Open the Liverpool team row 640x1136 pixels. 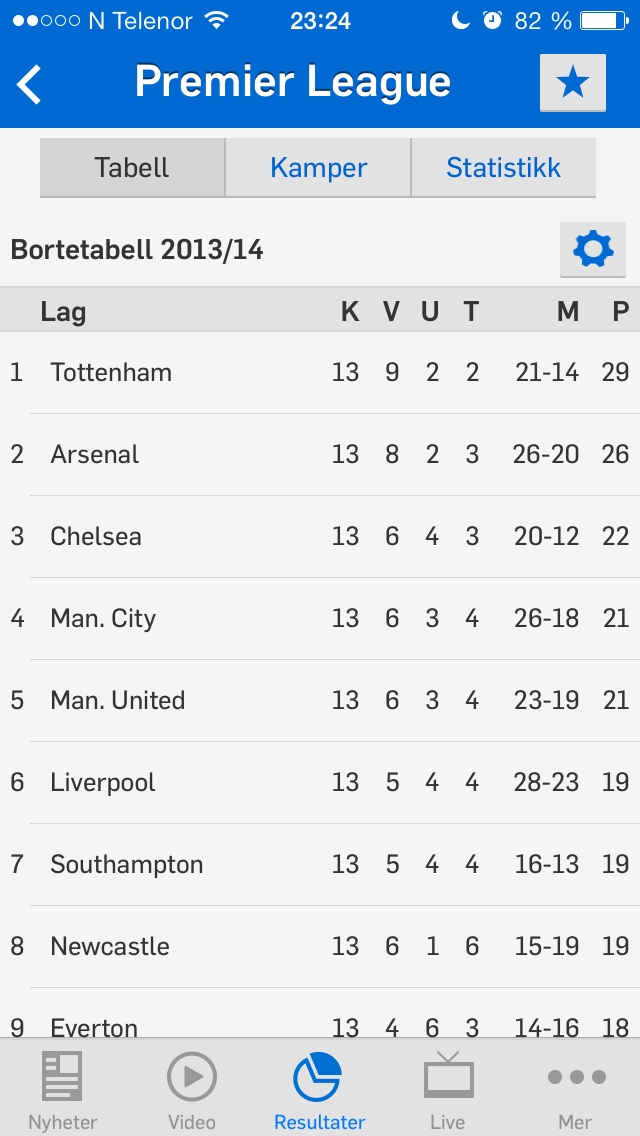pos(320,782)
